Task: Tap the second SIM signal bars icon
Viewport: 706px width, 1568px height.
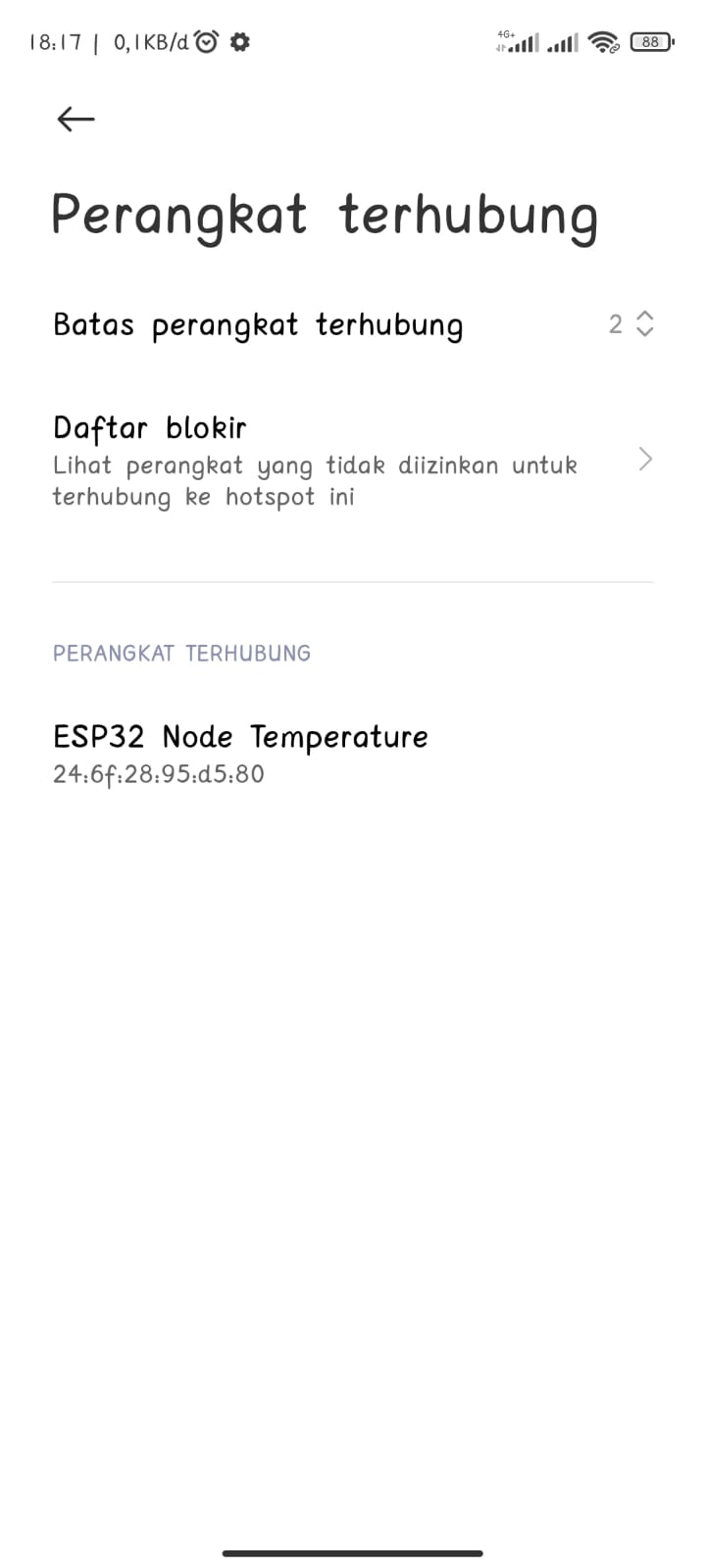Action: (561, 43)
